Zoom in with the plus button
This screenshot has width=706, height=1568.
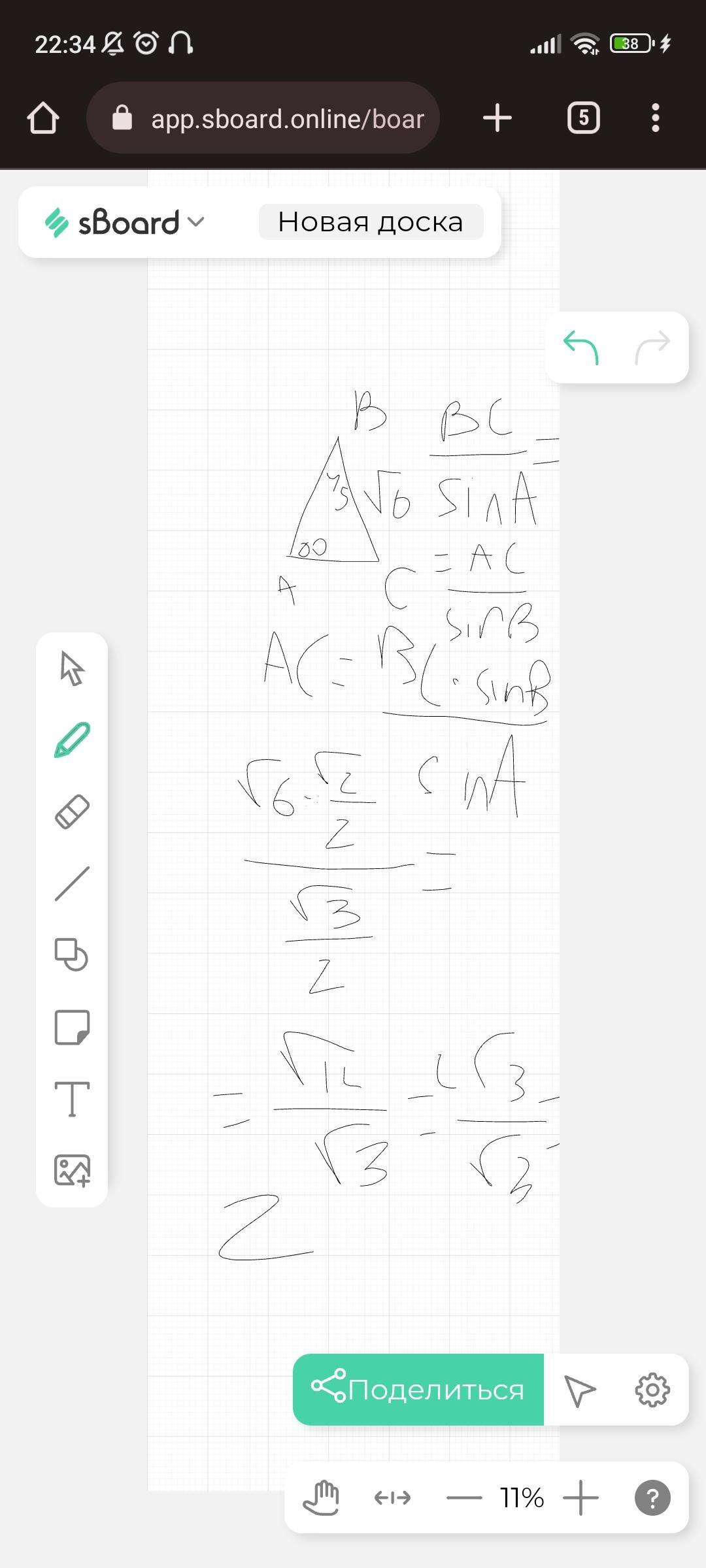pos(580,1497)
